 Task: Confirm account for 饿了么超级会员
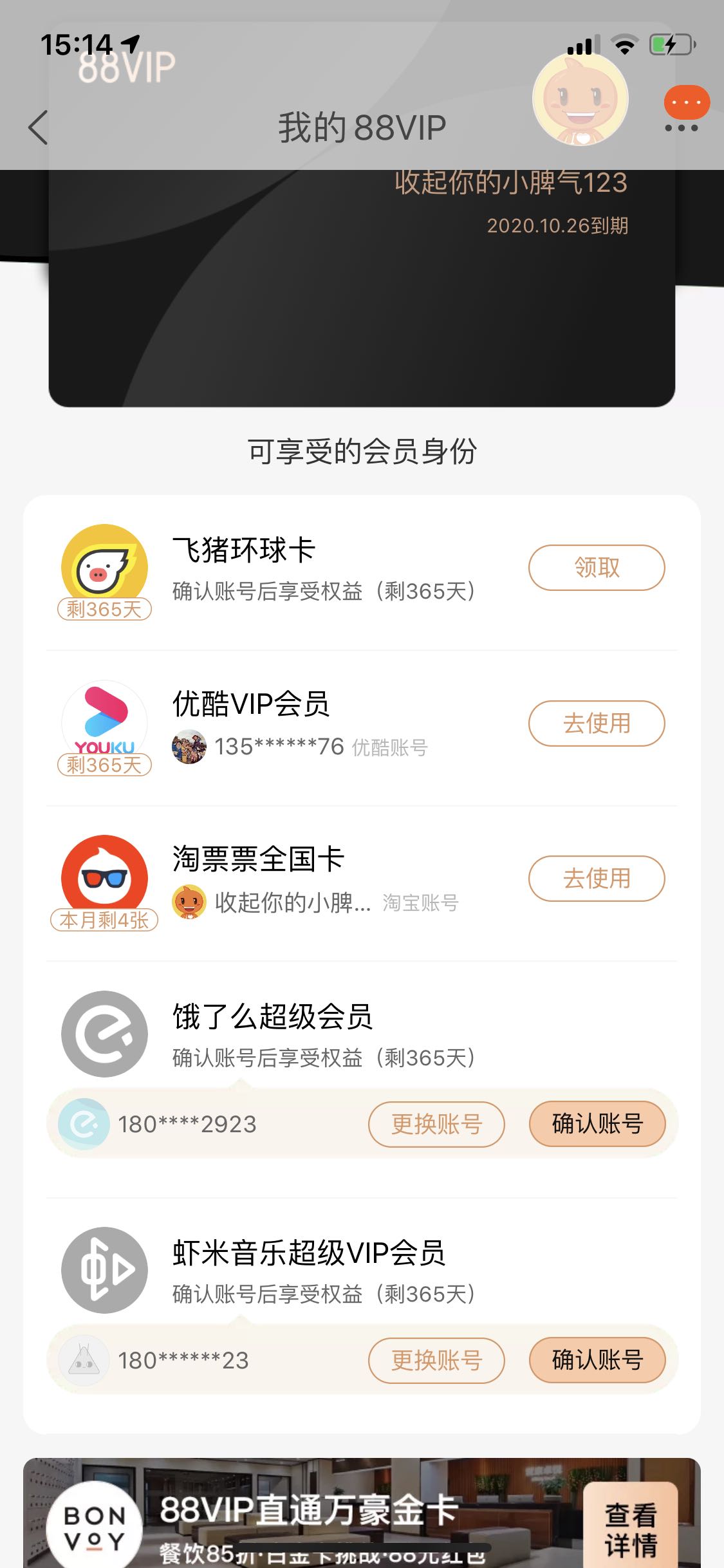tap(597, 1124)
